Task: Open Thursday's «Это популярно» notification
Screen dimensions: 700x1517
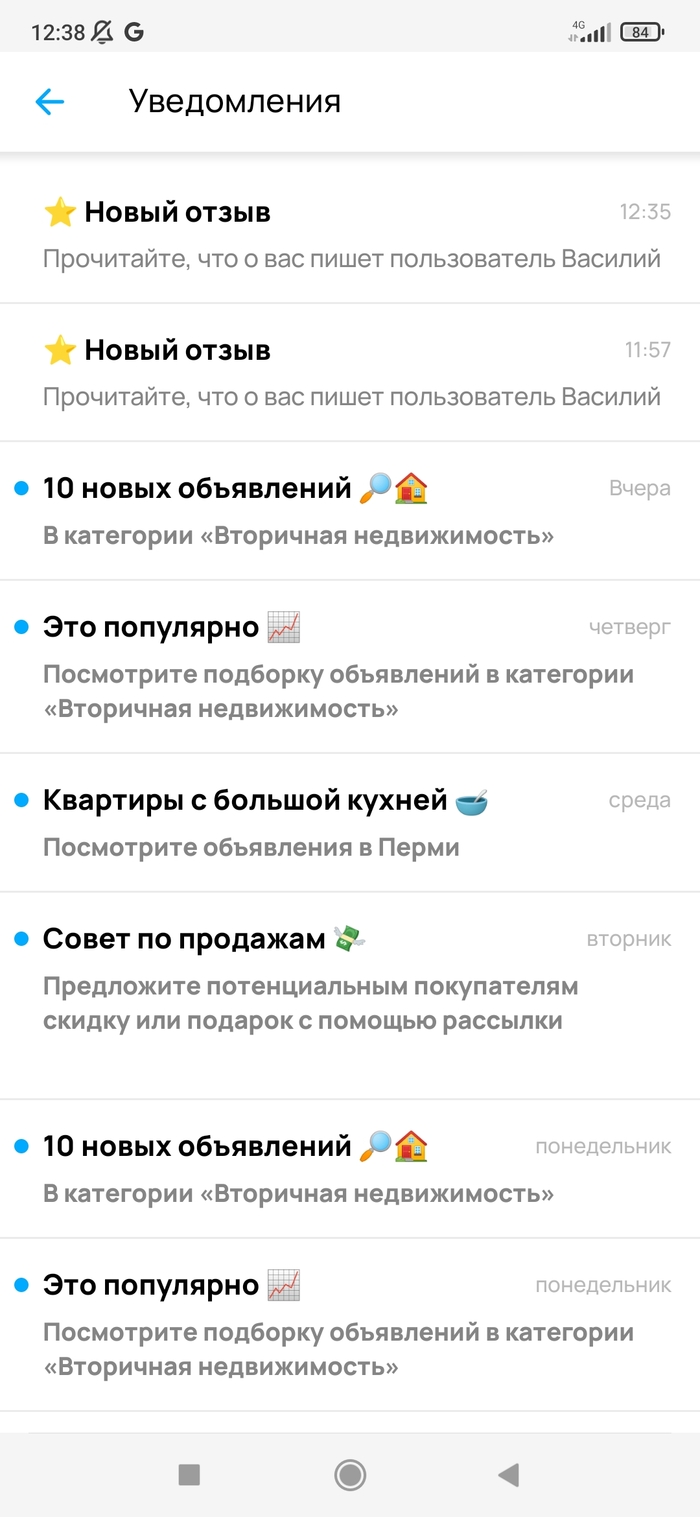Action: 350,667
